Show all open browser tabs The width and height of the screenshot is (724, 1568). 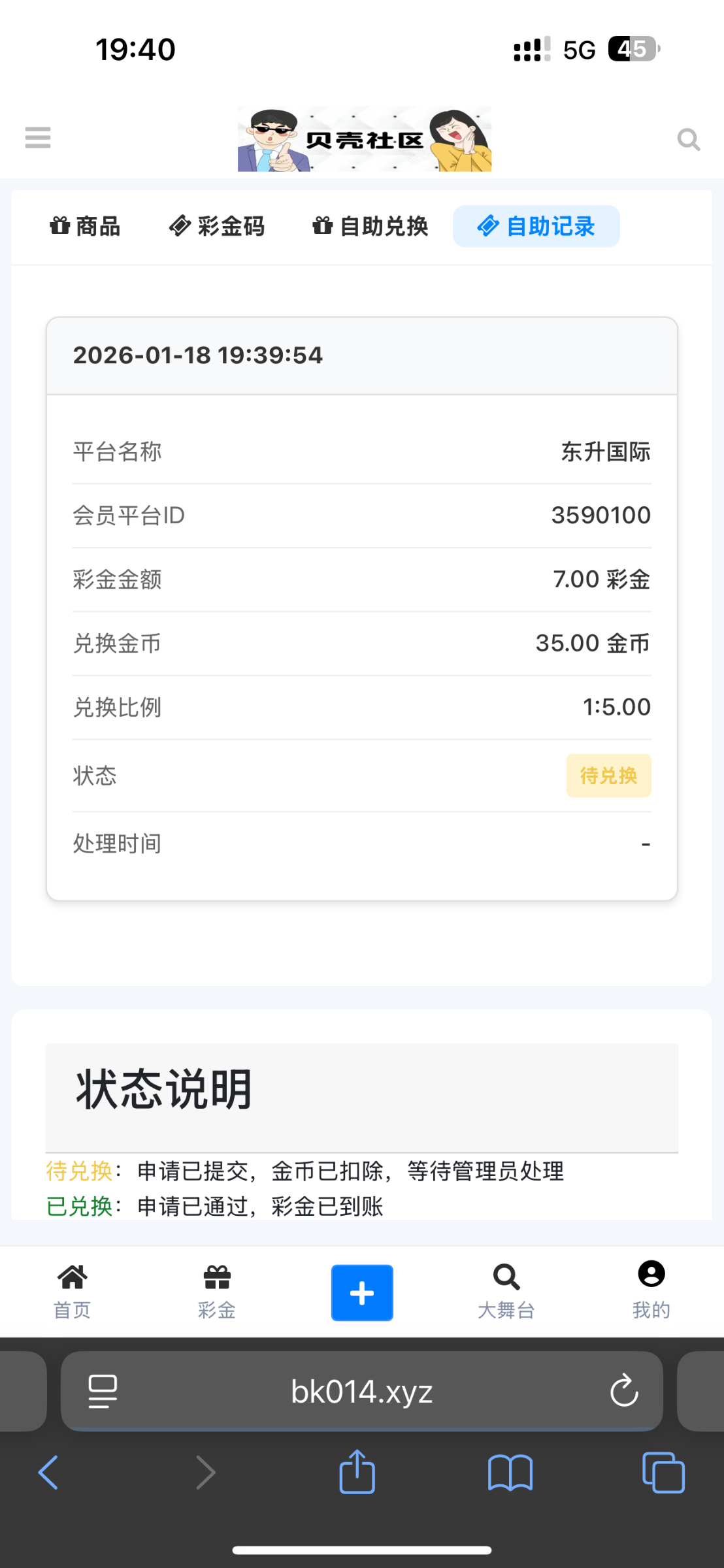(x=663, y=1473)
